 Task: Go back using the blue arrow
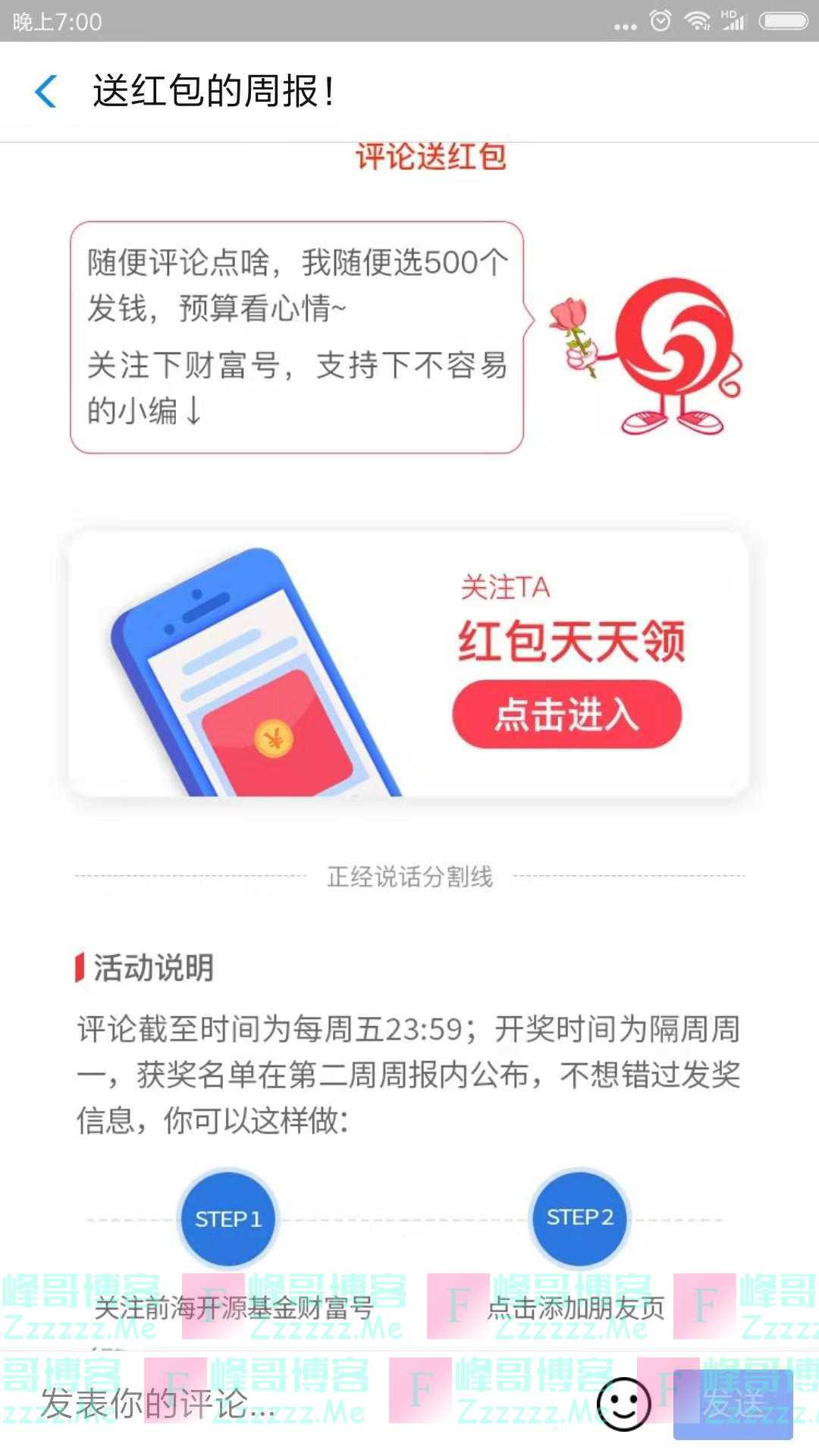[x=46, y=92]
